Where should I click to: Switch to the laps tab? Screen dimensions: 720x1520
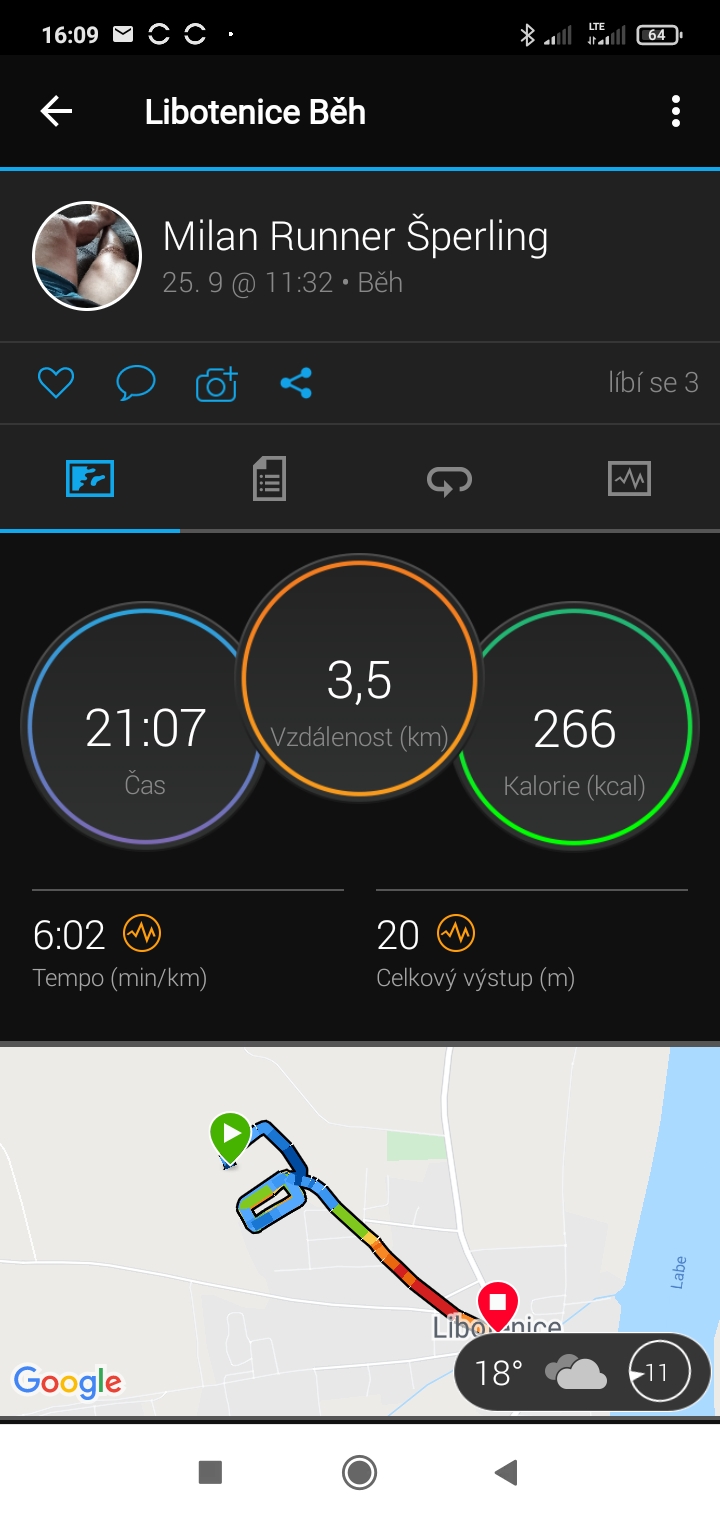point(449,479)
